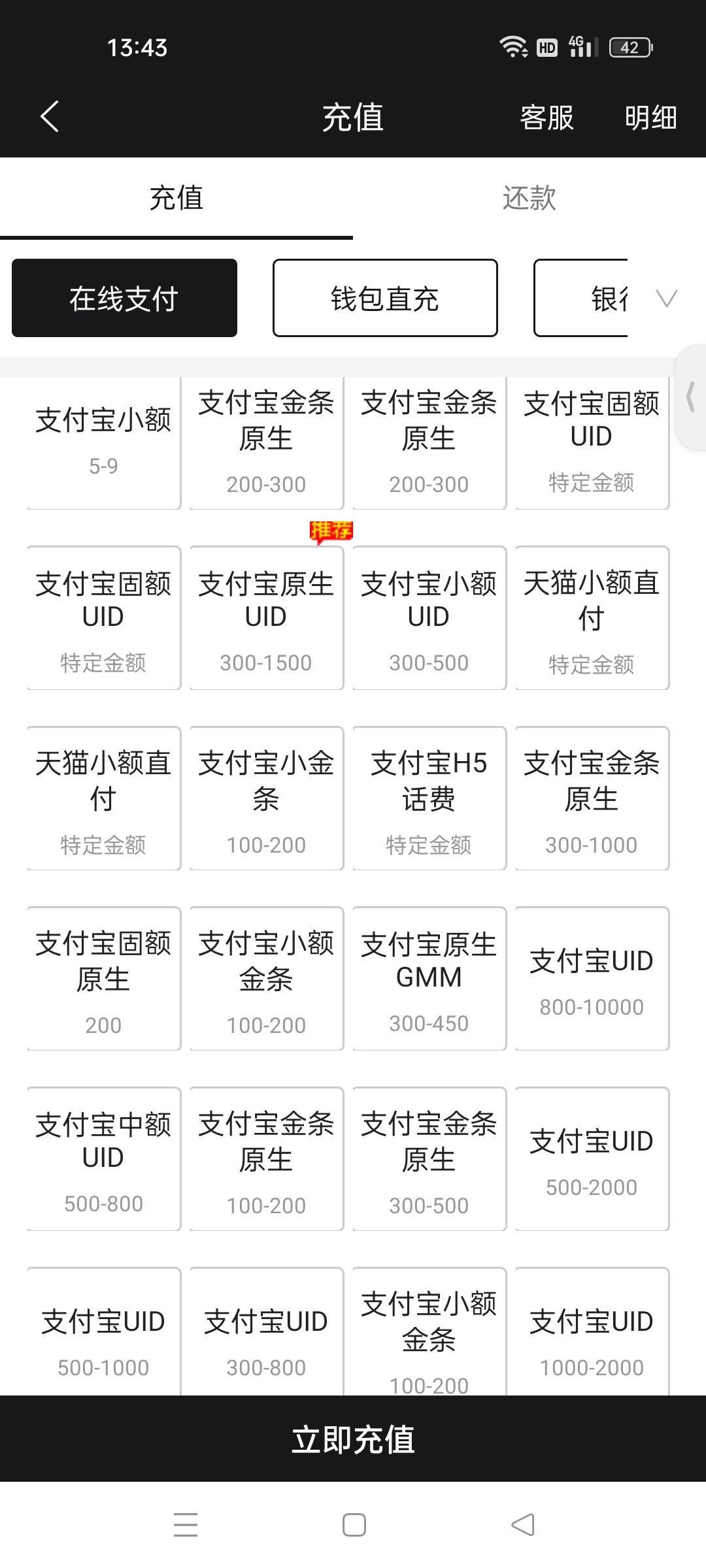
Task: Pick 支付宝小金条 100-200 channel
Action: click(266, 798)
